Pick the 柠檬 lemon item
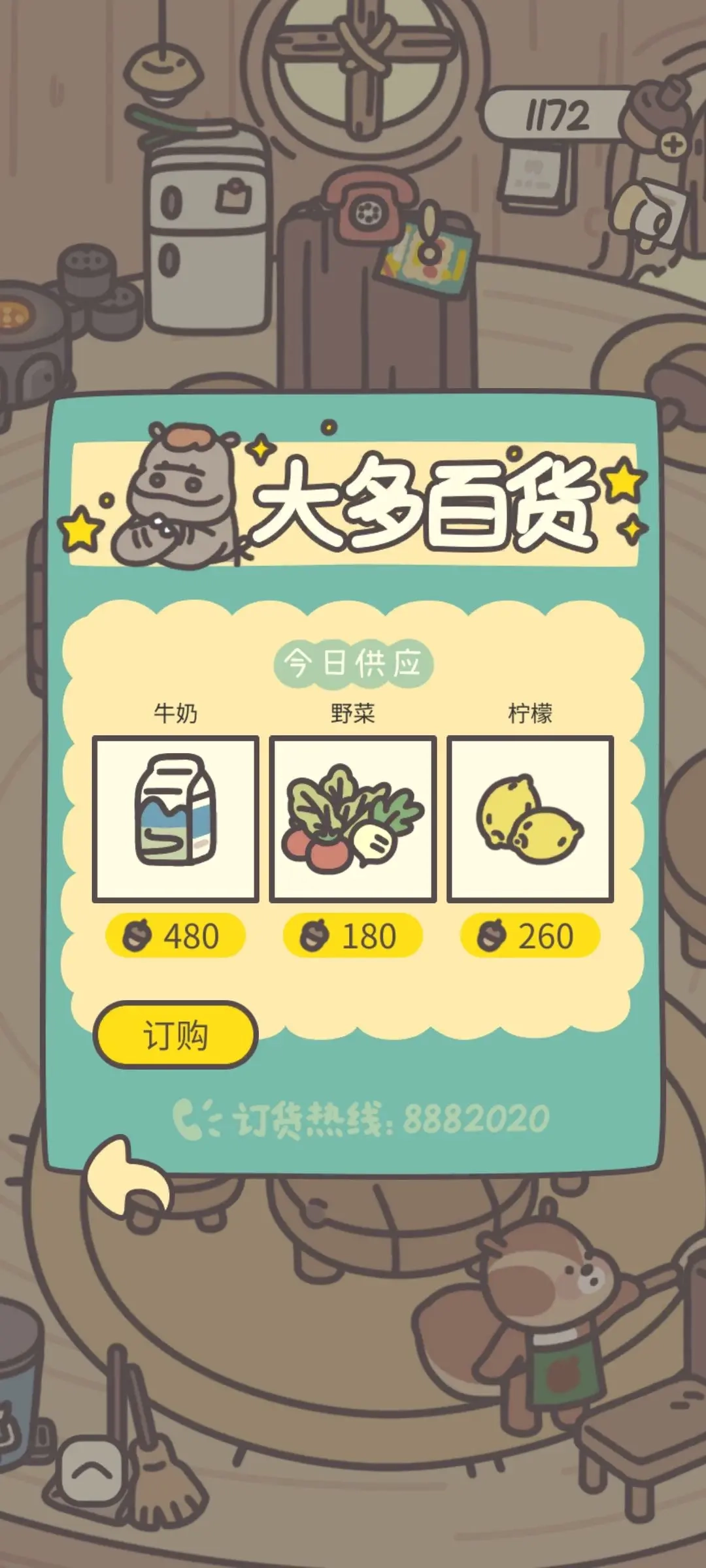The height and width of the screenshot is (1568, 706). pos(530,819)
